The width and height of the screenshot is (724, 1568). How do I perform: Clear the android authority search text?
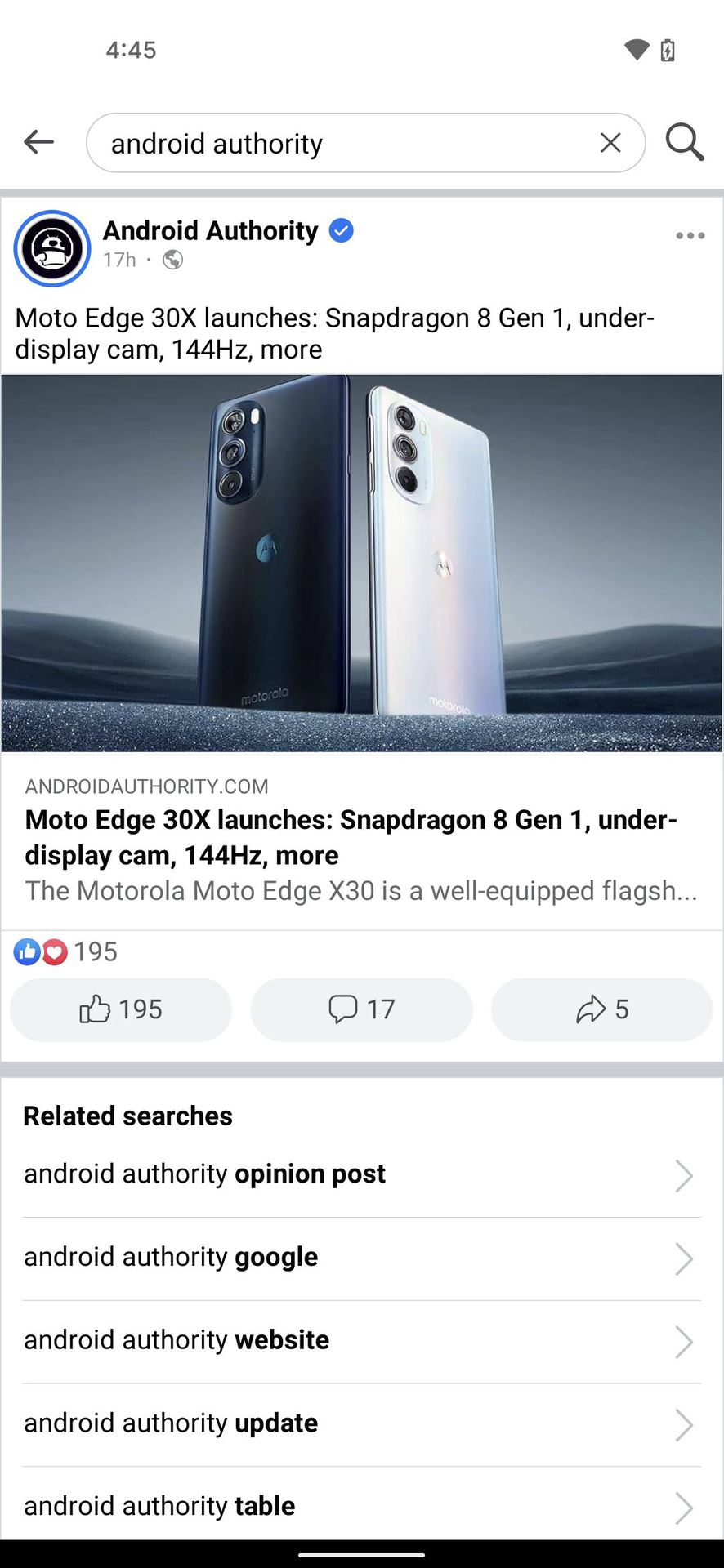[610, 143]
